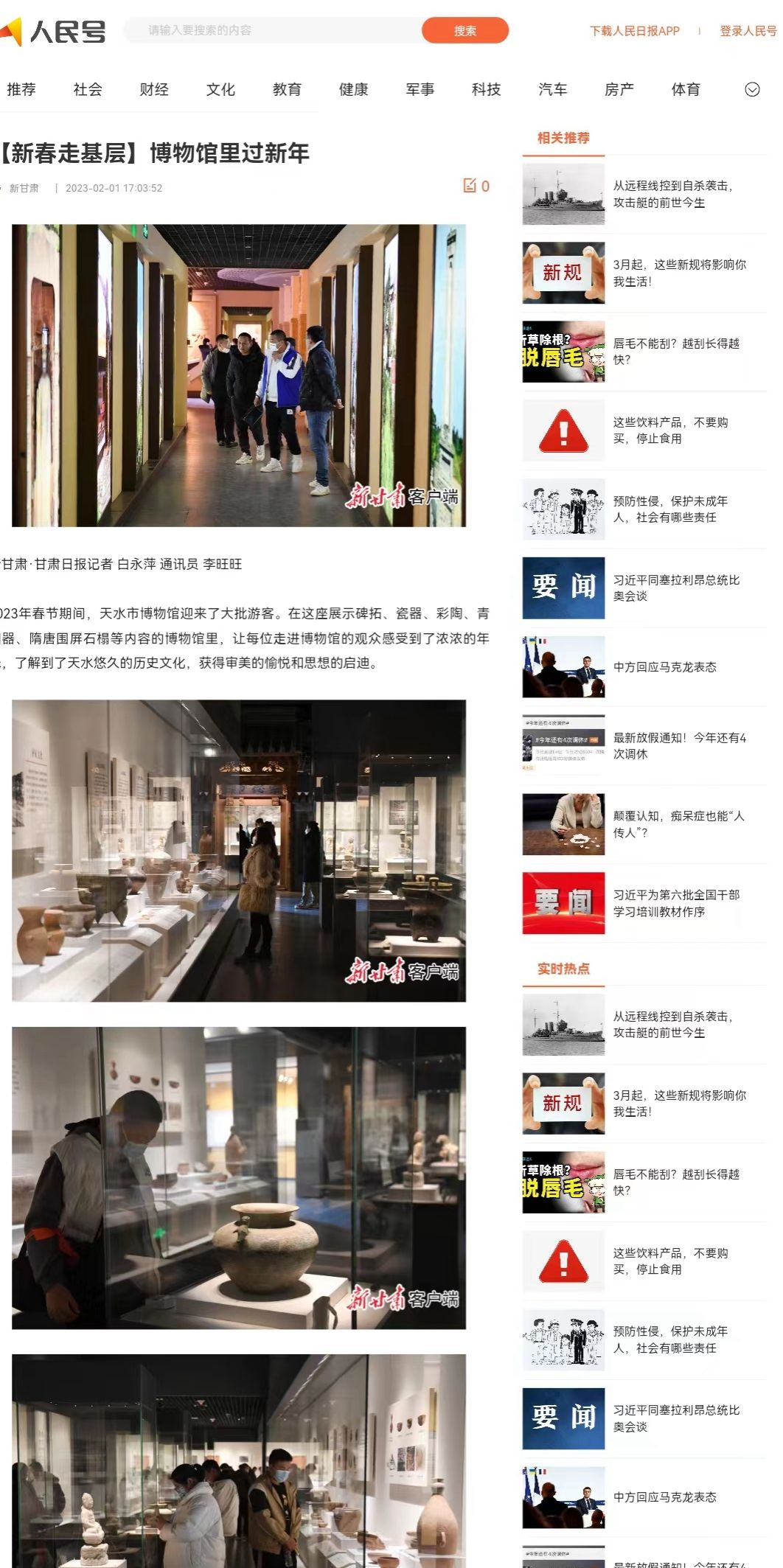Open 3月起，这些新规将影响你我生活 under 相关推荐

coord(679,273)
